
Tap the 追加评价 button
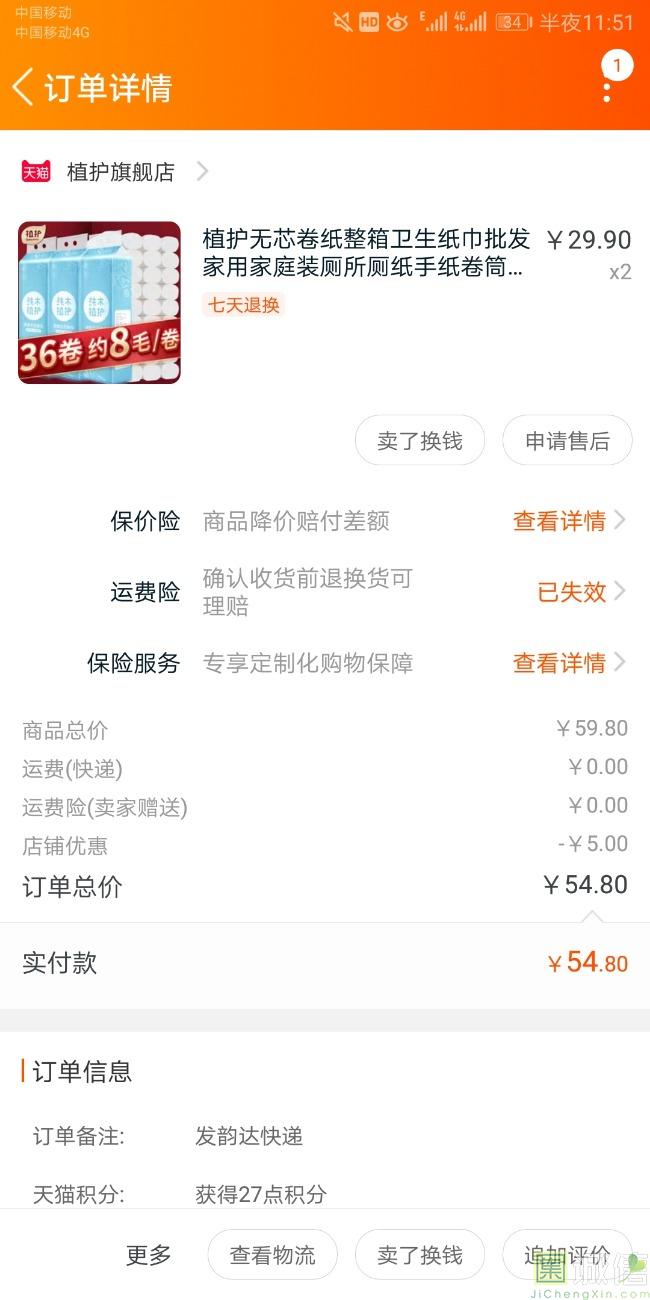tap(567, 1255)
